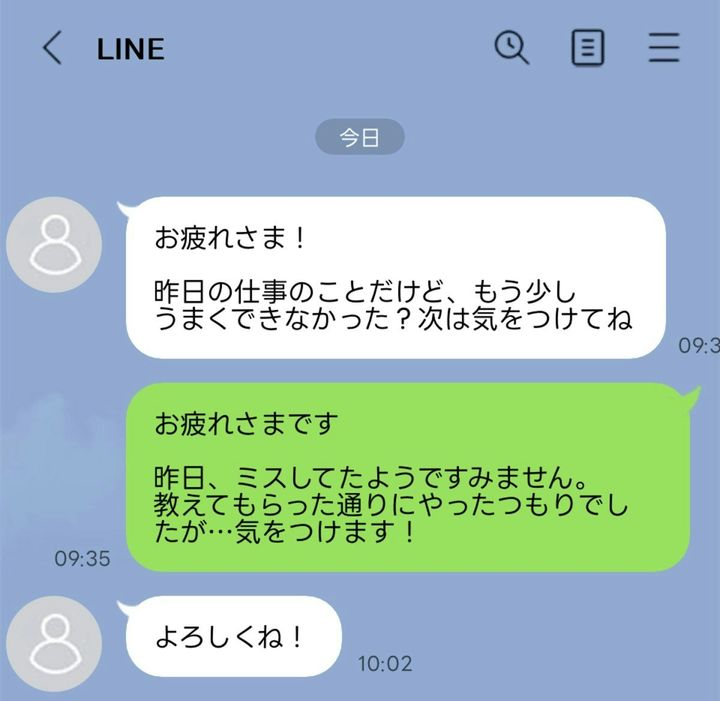
Task: Go back to the chat list
Action: (52, 48)
